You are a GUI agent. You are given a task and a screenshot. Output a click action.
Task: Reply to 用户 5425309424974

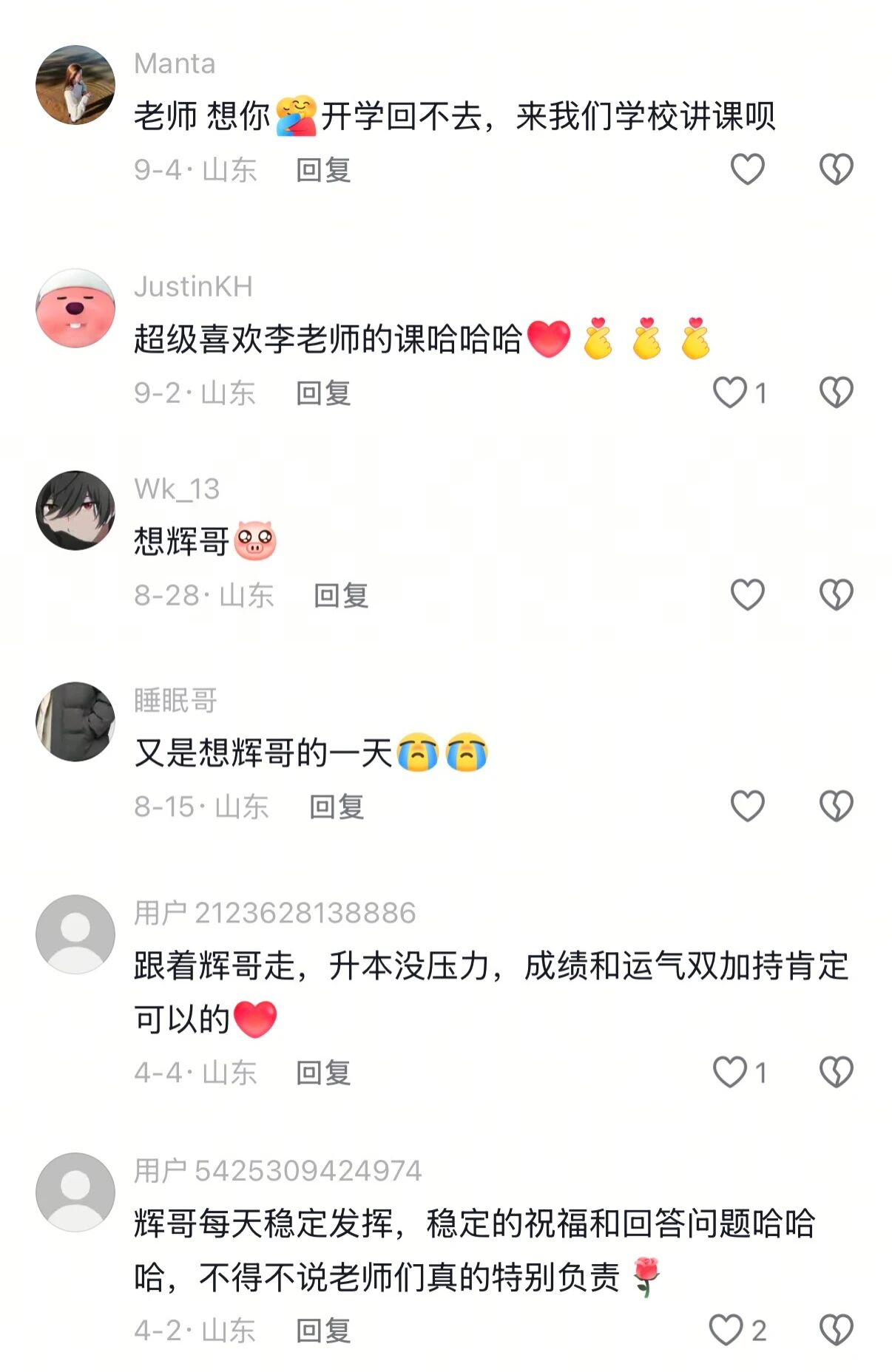(323, 1331)
